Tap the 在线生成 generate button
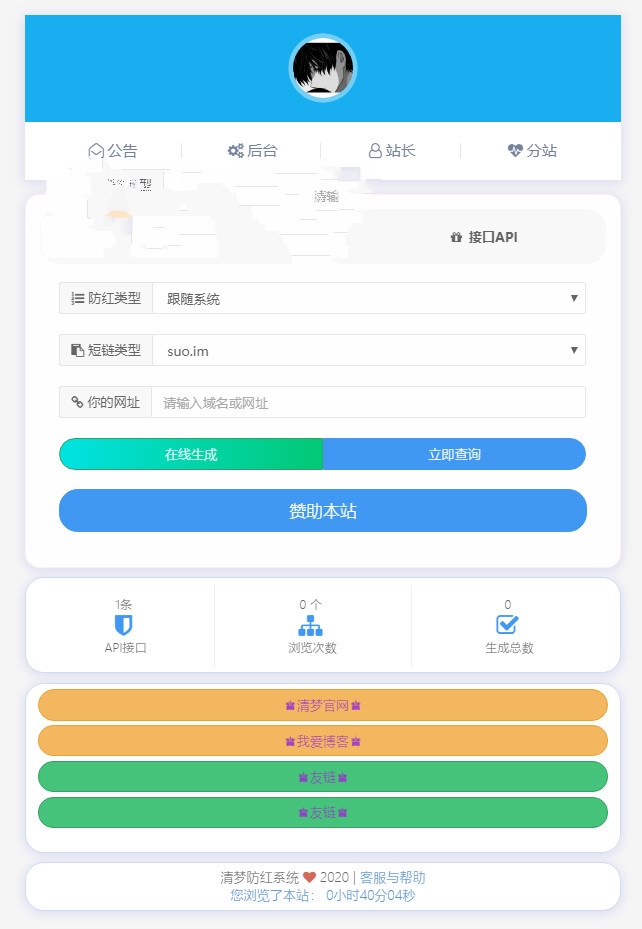Screen dimensions: 642x929 tap(191, 454)
